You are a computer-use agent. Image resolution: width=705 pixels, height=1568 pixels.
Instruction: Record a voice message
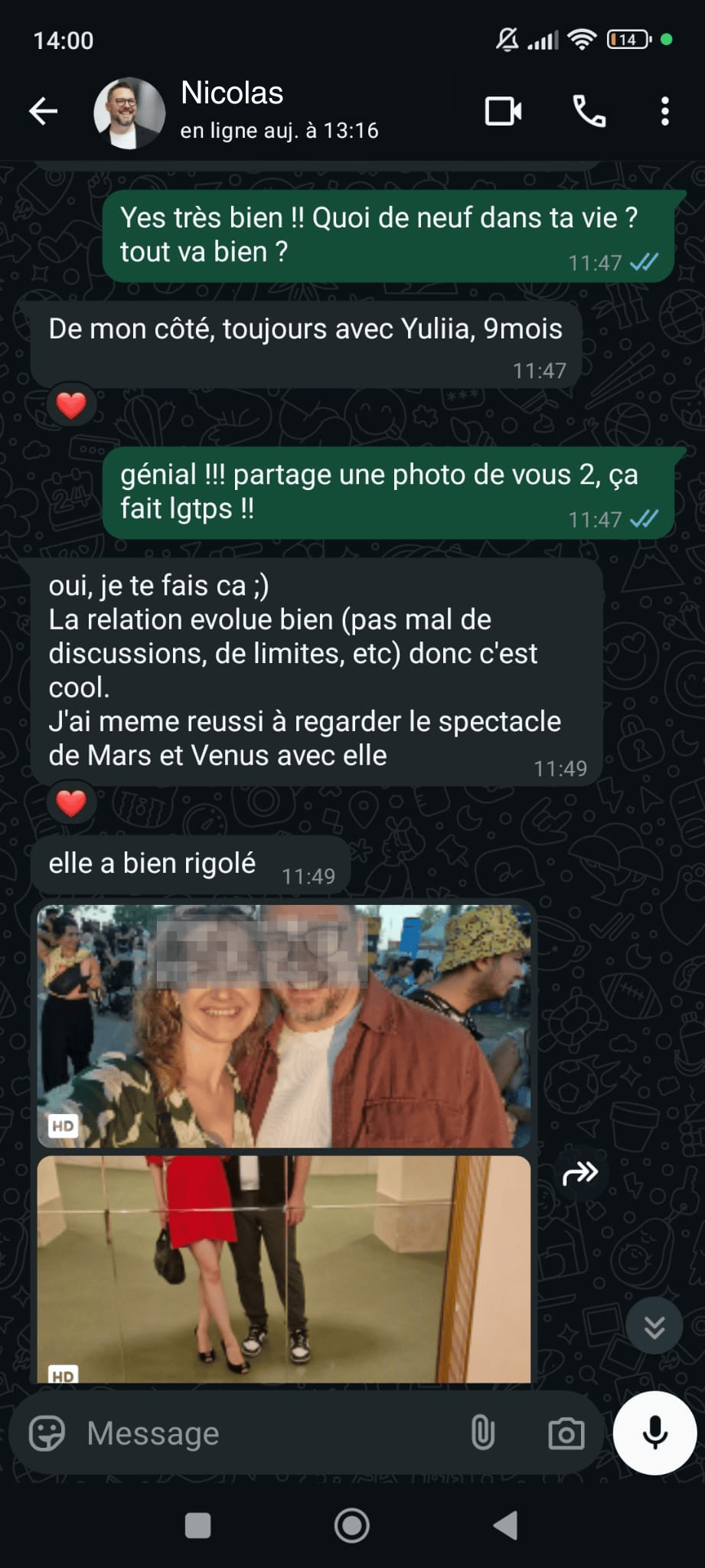tap(654, 1433)
